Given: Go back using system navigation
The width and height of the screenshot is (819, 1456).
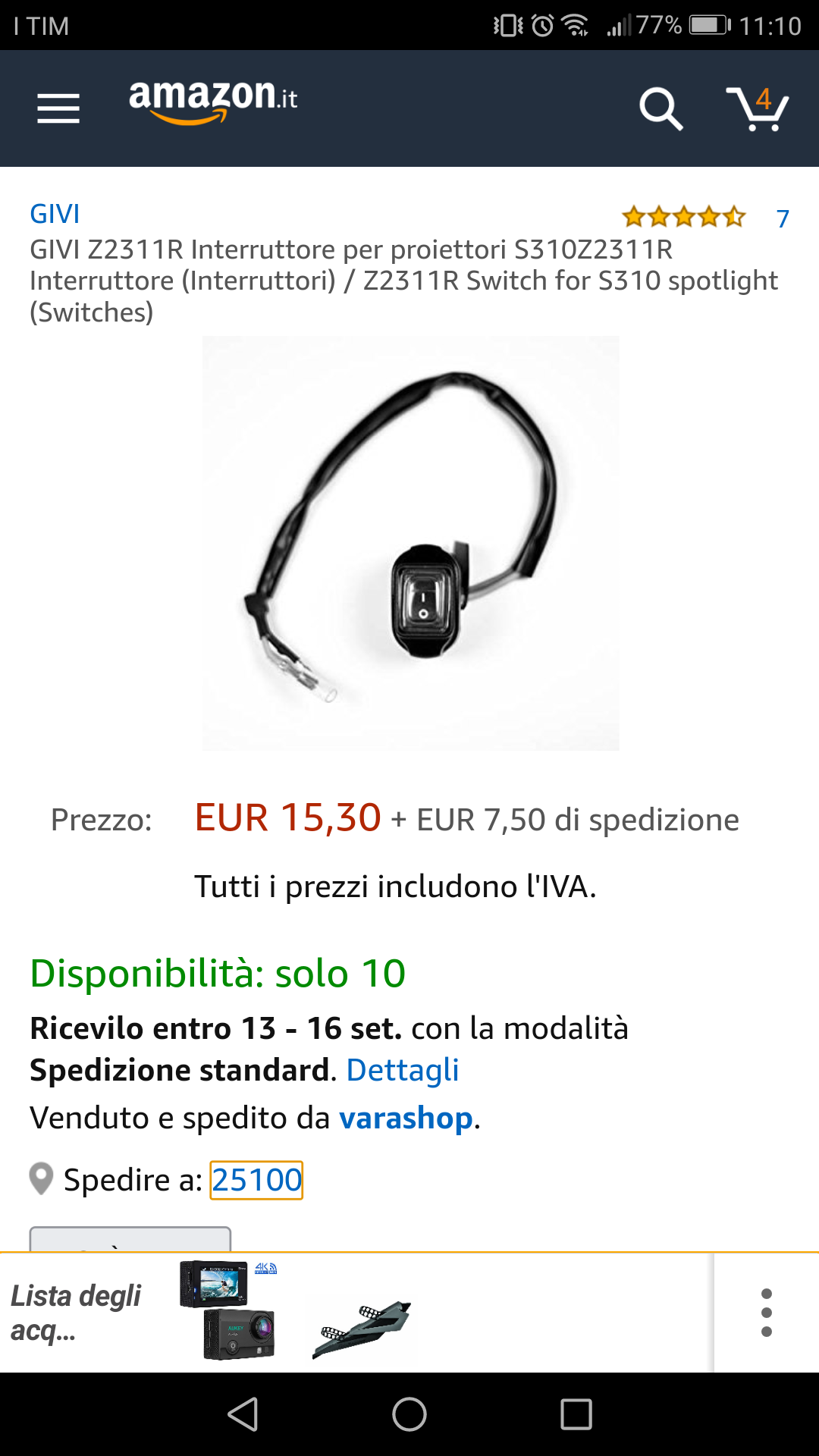Looking at the screenshot, I should 243,1414.
